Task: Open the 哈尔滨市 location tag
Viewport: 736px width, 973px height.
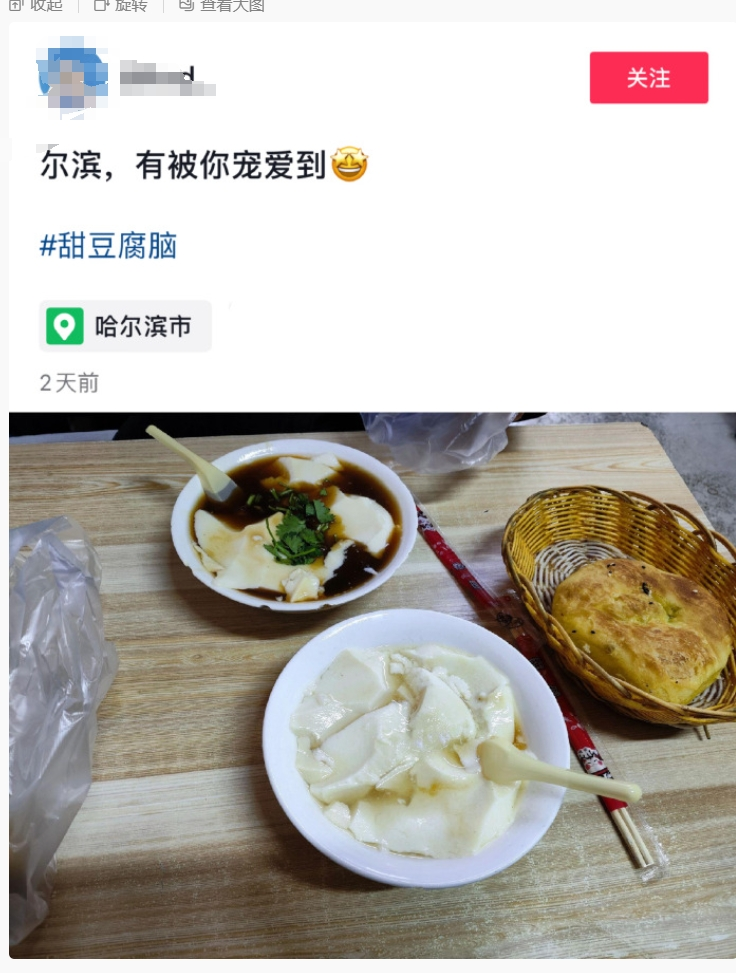Action: [125, 326]
